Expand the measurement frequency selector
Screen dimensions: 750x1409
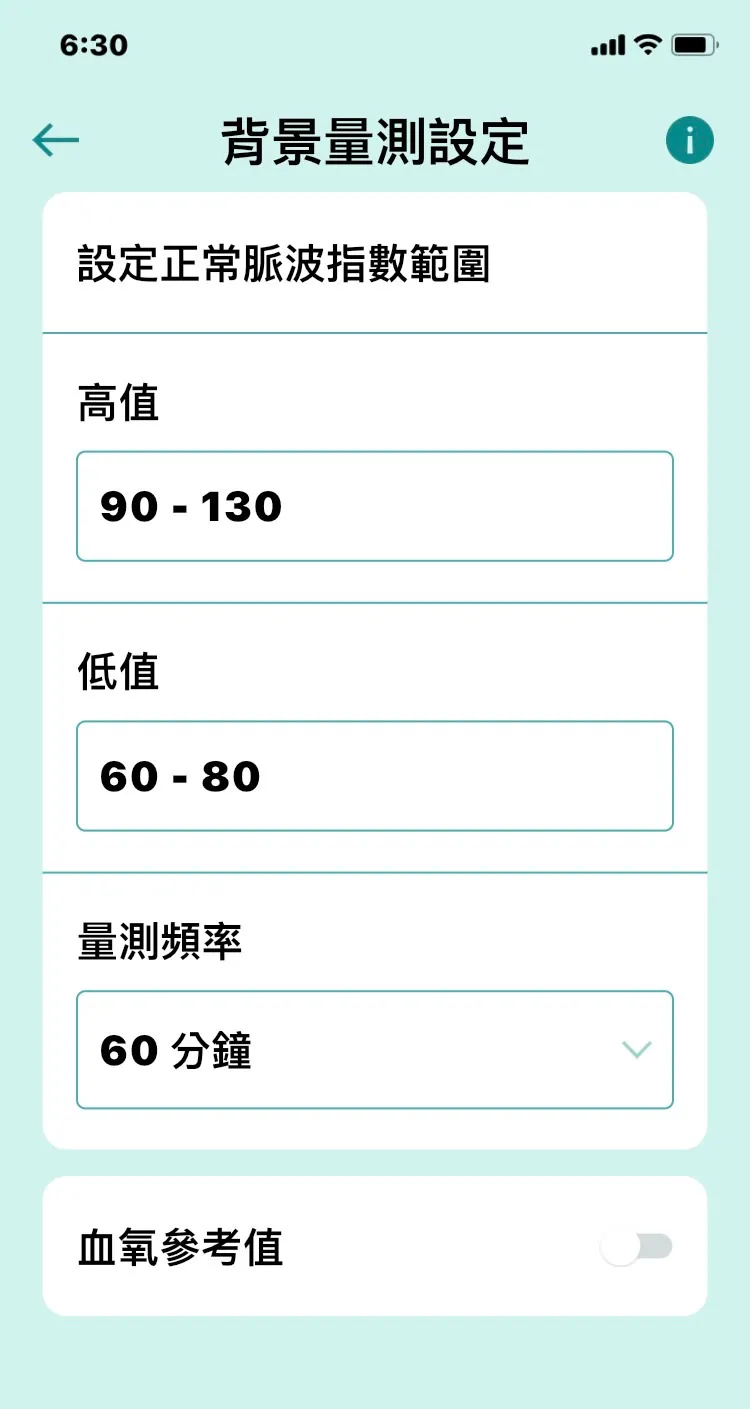(x=375, y=1050)
